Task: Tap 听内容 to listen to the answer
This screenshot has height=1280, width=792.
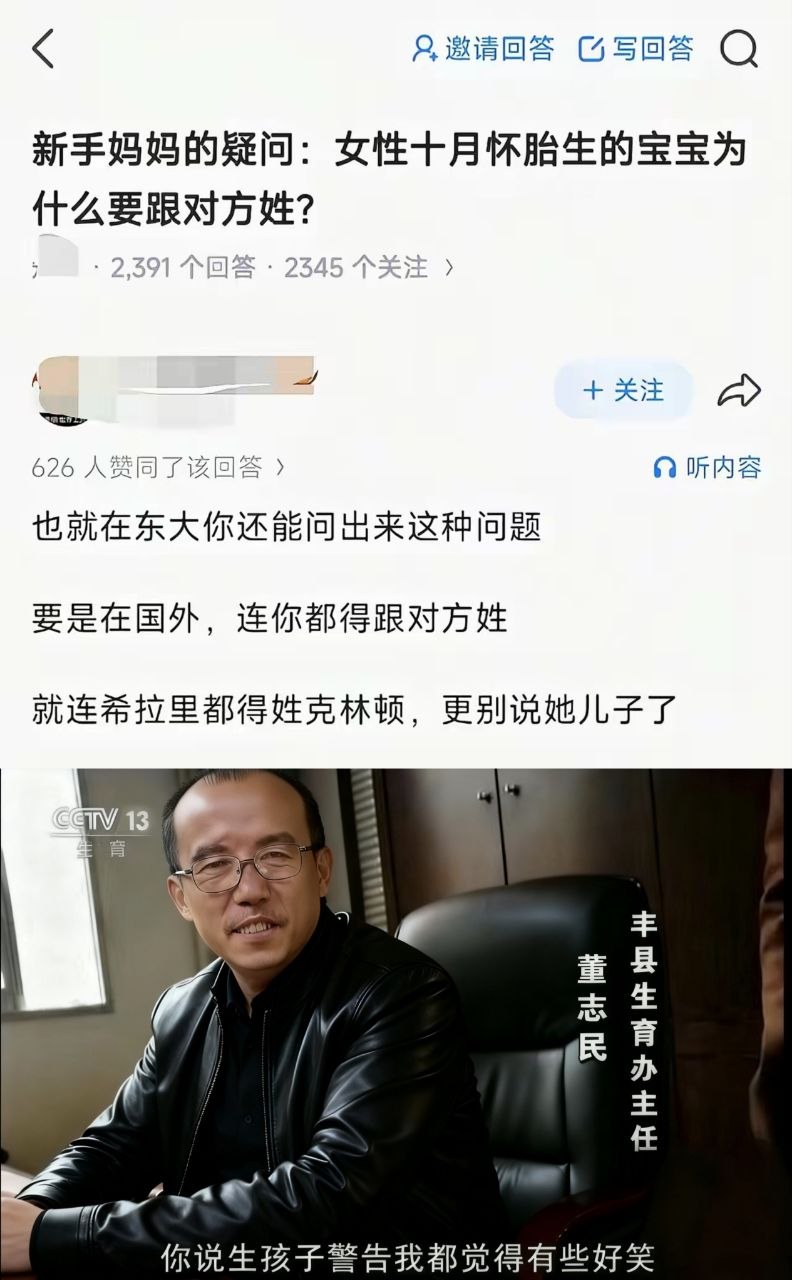Action: (707, 467)
